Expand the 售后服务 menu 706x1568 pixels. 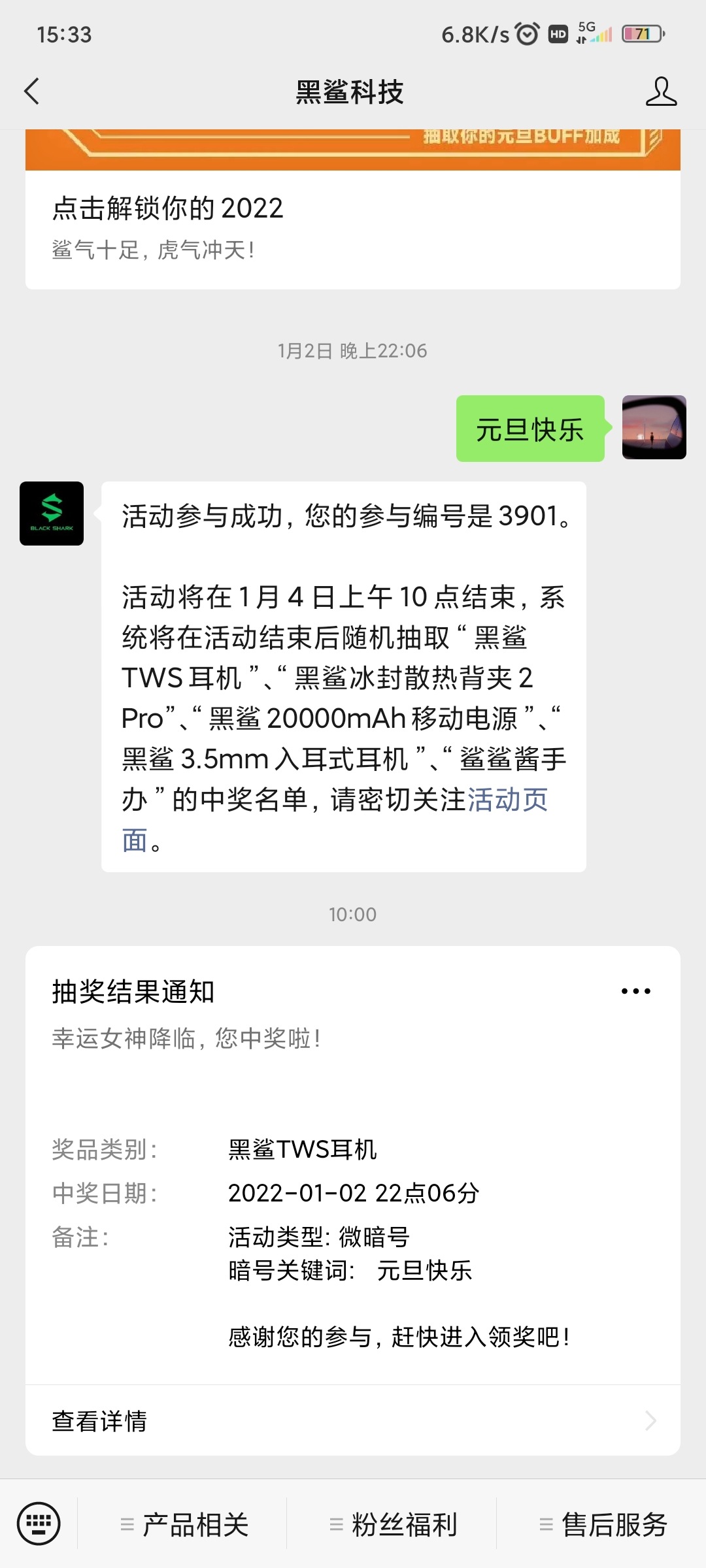[x=603, y=1525]
